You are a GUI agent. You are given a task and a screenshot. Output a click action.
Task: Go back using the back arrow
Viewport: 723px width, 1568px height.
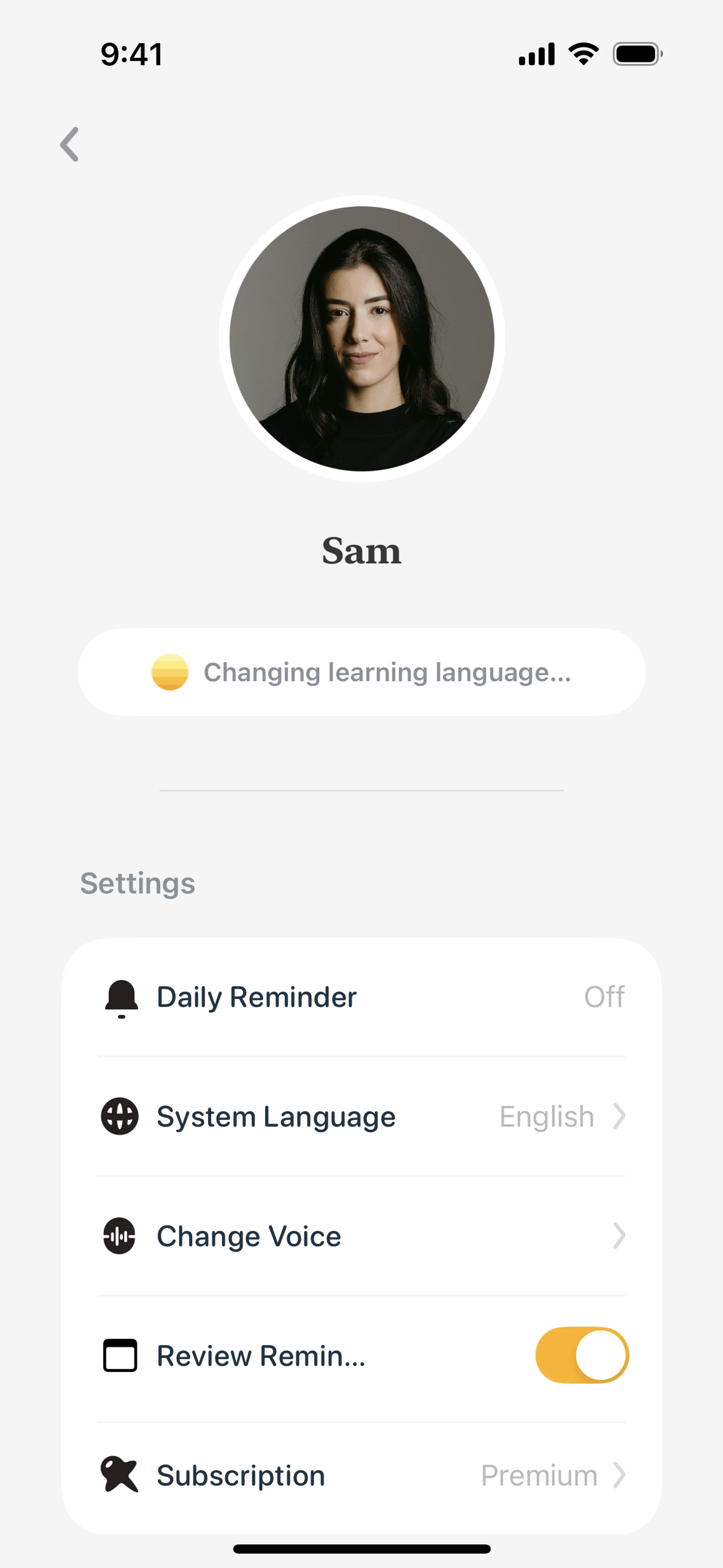[69, 144]
